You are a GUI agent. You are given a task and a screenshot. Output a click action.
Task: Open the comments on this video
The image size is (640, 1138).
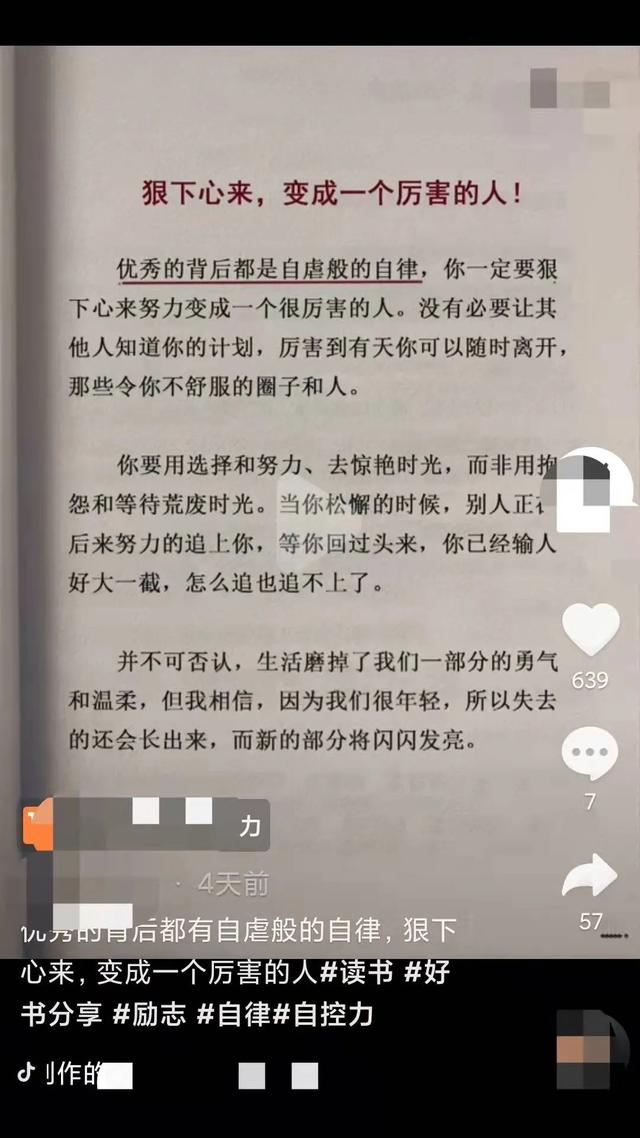click(590, 754)
